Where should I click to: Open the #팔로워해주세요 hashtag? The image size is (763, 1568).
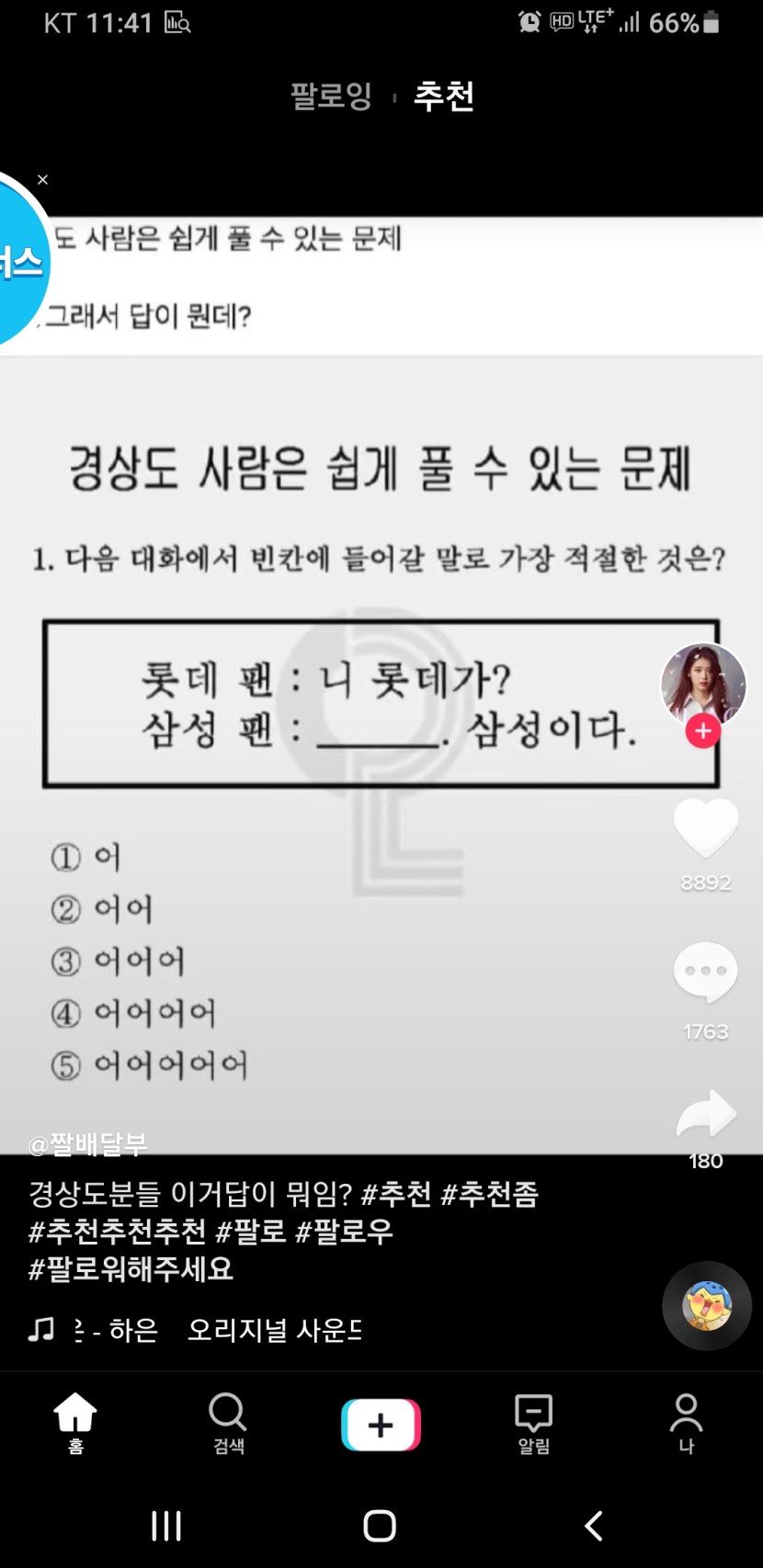pyautogui.click(x=131, y=1269)
